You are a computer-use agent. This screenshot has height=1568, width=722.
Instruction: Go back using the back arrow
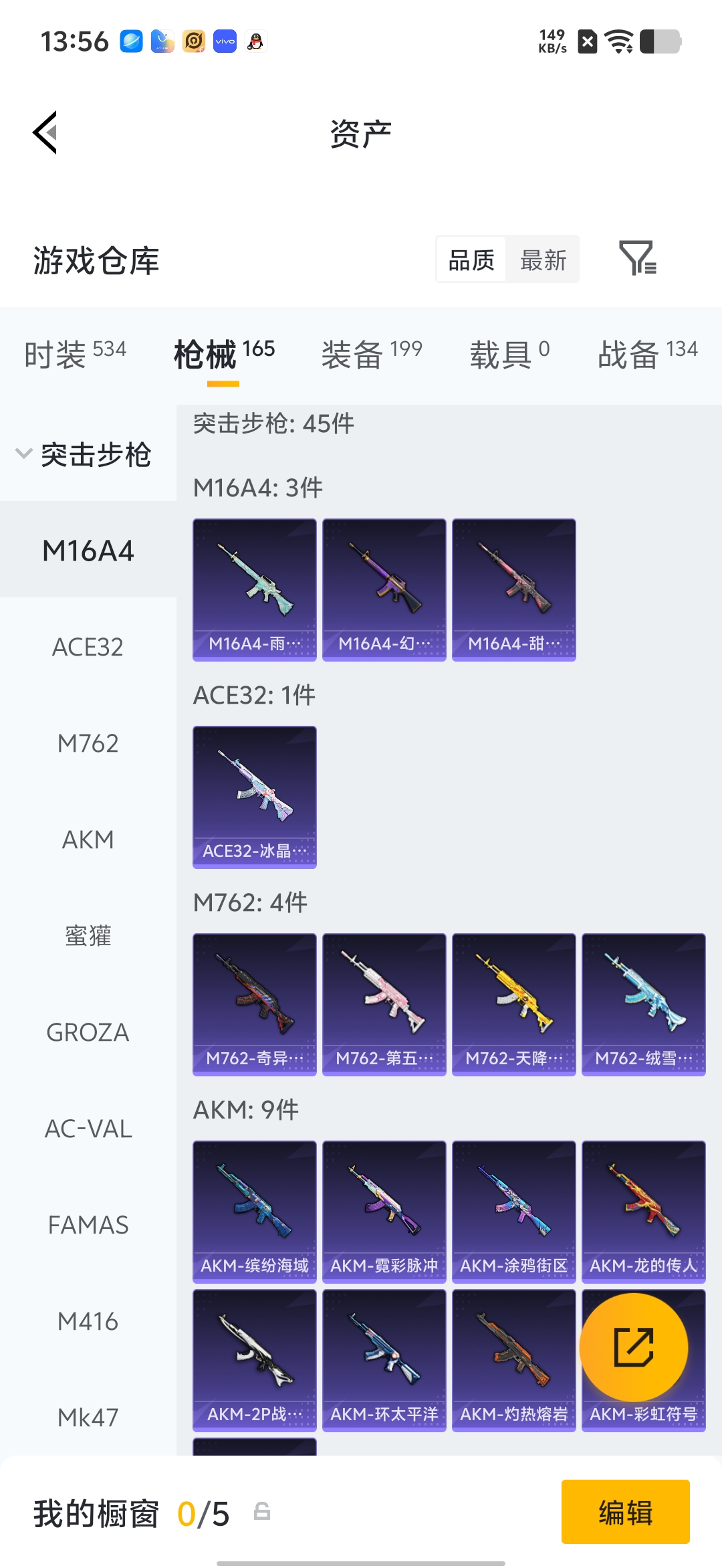tap(45, 132)
